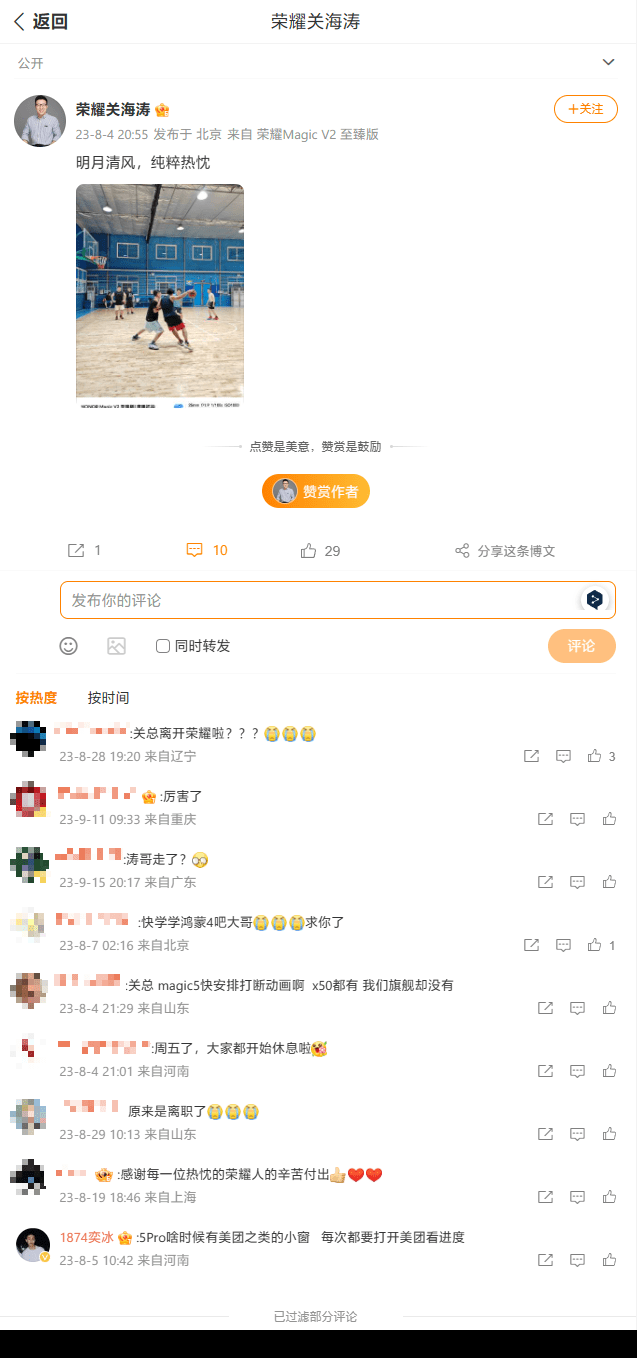
Task: Select the 按热度 sorting tab
Action: [x=36, y=698]
